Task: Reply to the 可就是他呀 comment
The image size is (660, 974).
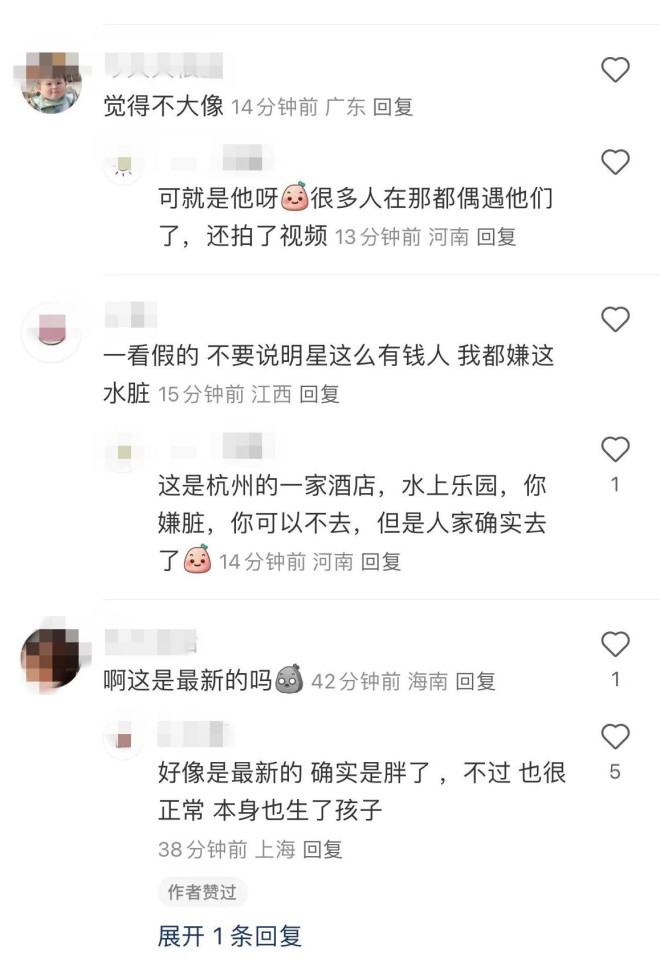Action: click(495, 238)
